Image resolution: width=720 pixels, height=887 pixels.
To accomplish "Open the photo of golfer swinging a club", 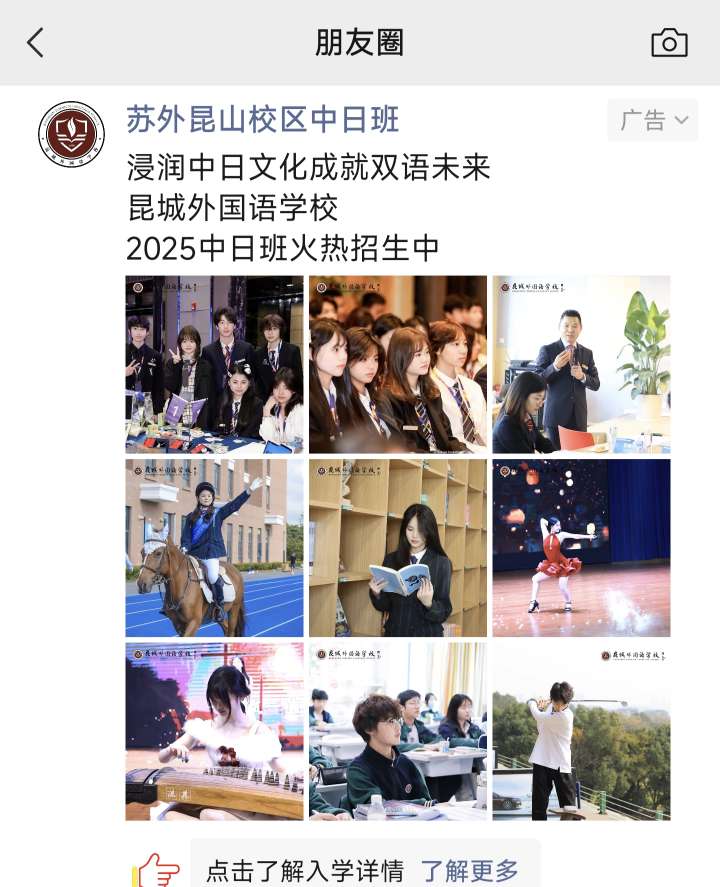I will [x=581, y=731].
